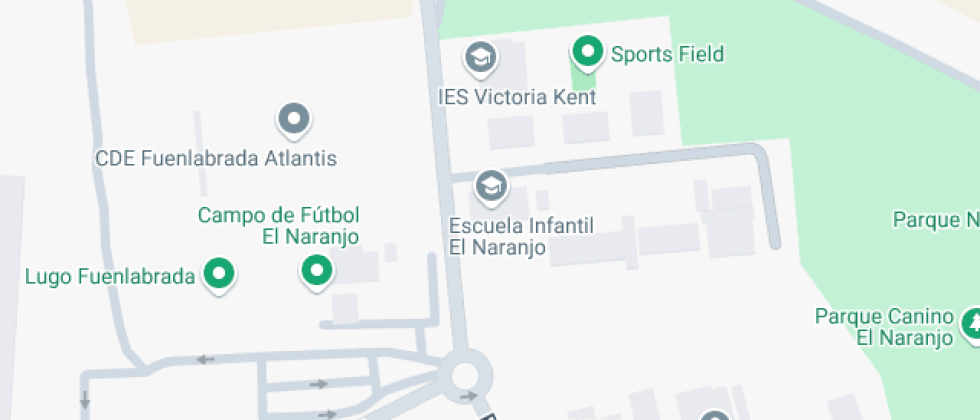Select the Lugo Fuenlabrada marker
980x420 pixels.
tap(219, 274)
